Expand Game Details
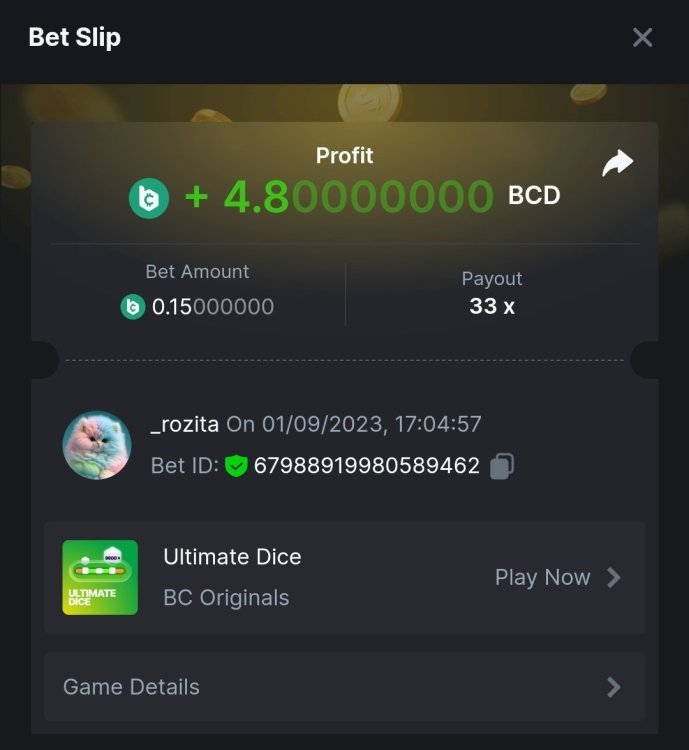The width and height of the screenshot is (689, 750). pyautogui.click(x=343, y=687)
